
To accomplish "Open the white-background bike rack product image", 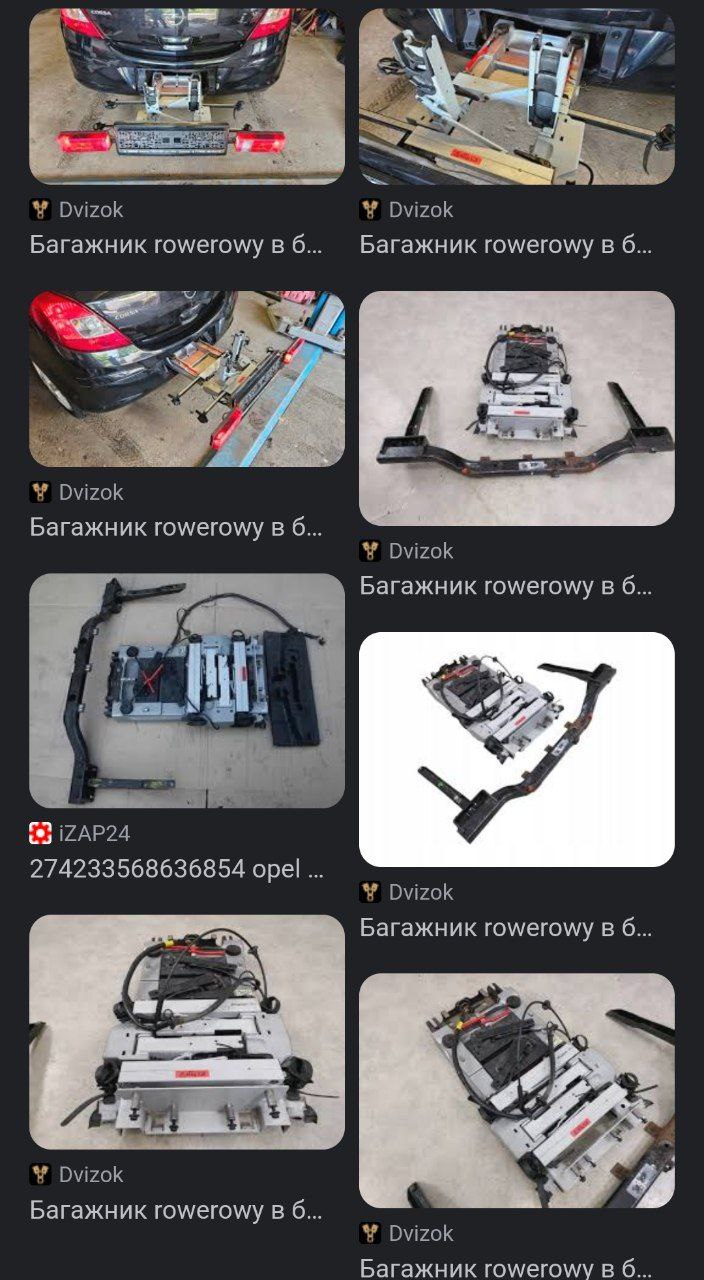I will pyautogui.click(x=517, y=749).
